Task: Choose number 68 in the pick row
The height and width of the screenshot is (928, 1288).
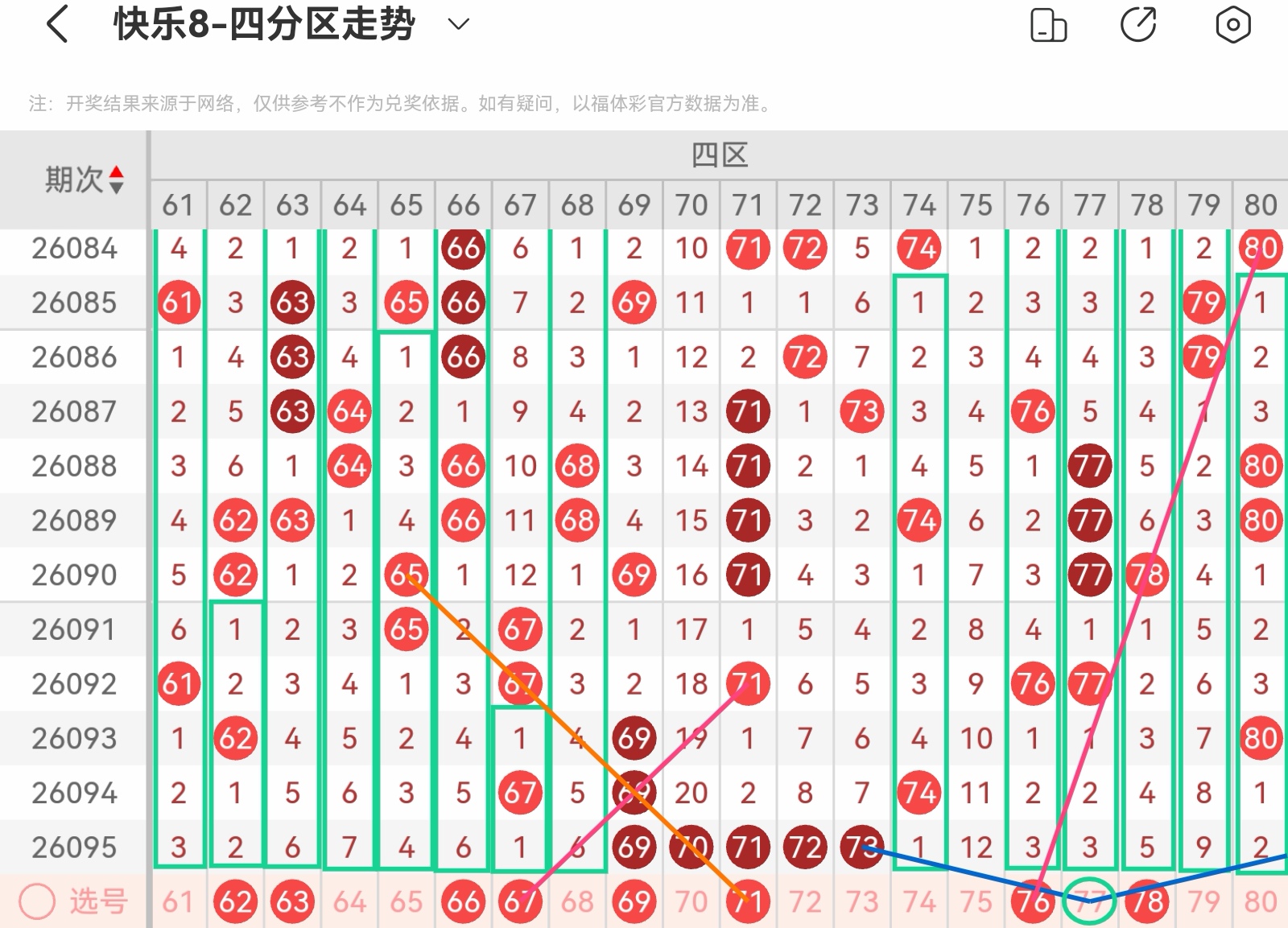Action: click(x=577, y=901)
